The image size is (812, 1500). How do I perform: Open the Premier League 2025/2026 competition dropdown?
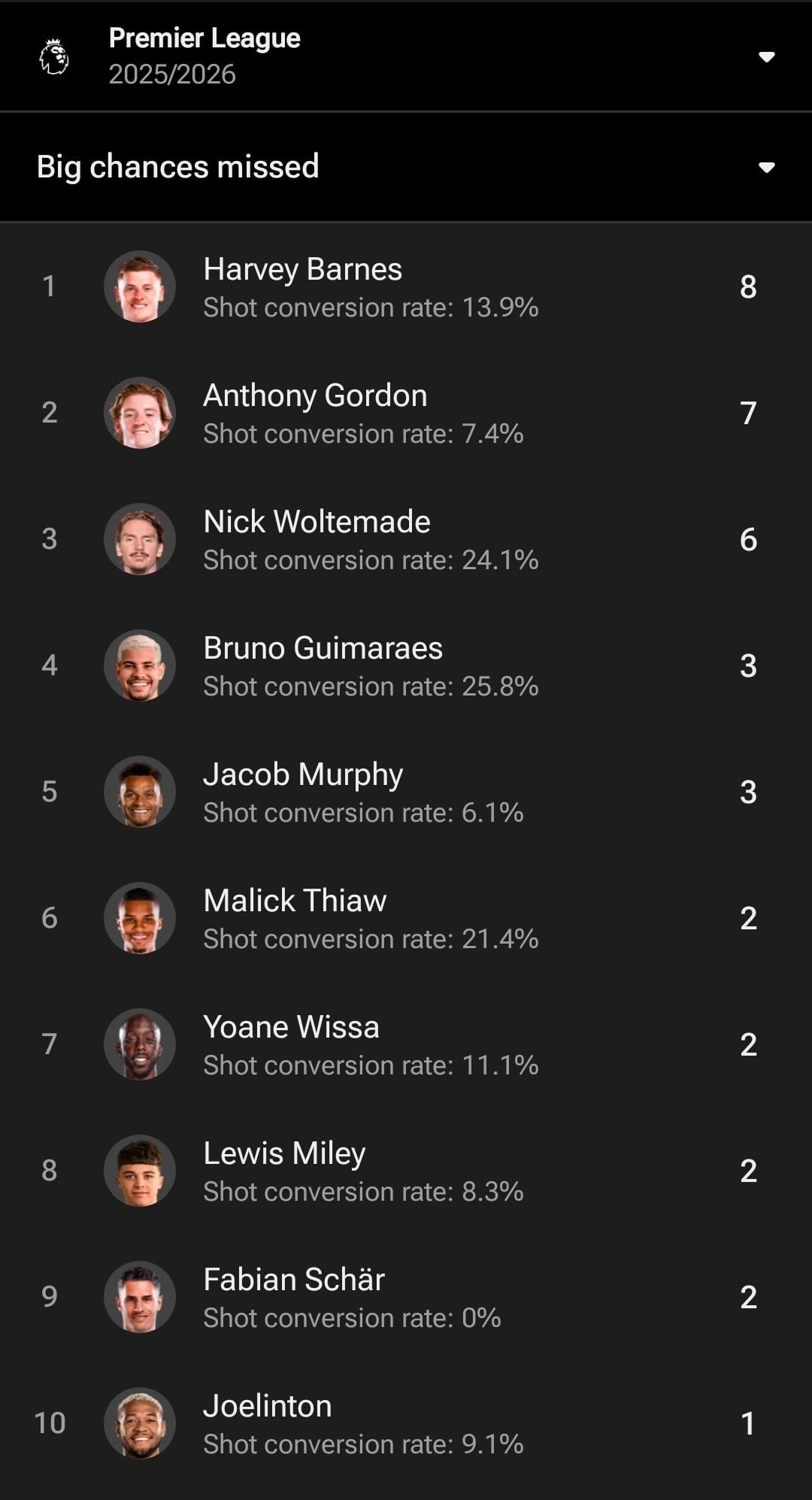pos(766,57)
